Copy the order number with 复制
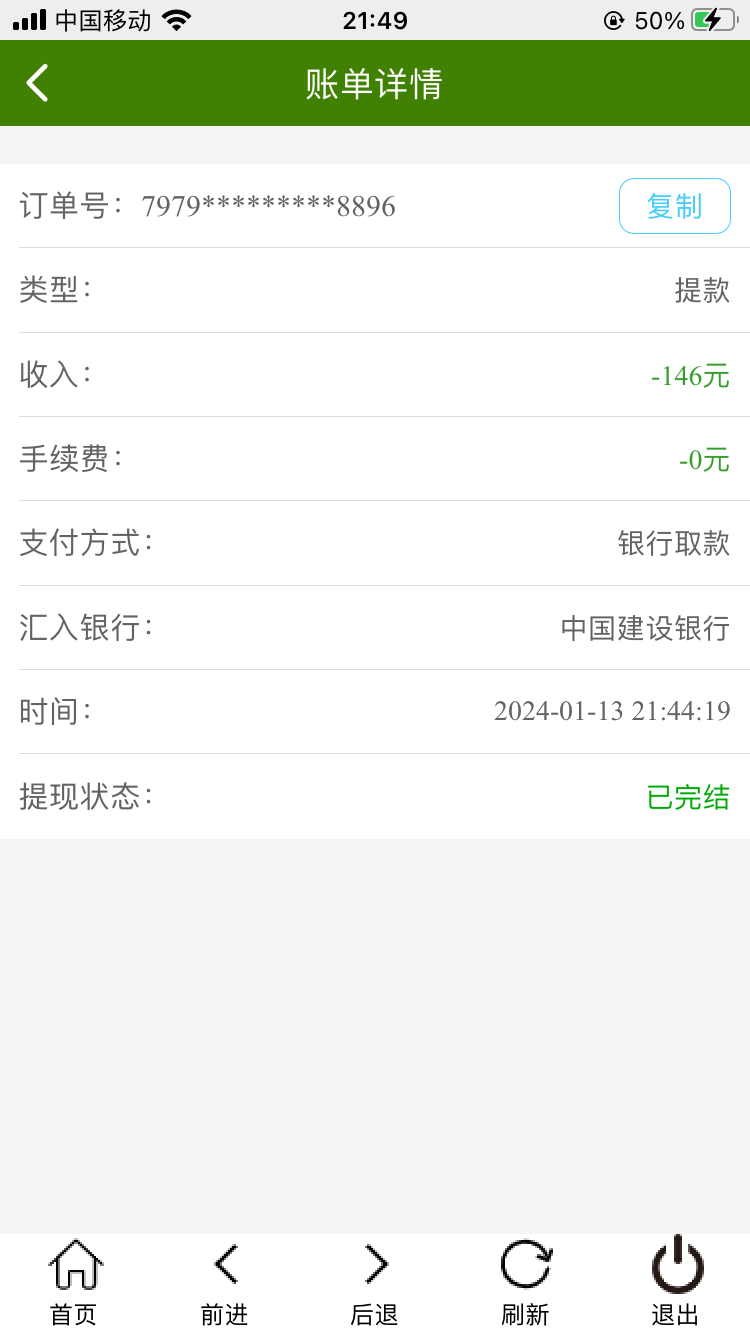Screen dimensions: 750x1334 pyautogui.click(x=674, y=206)
